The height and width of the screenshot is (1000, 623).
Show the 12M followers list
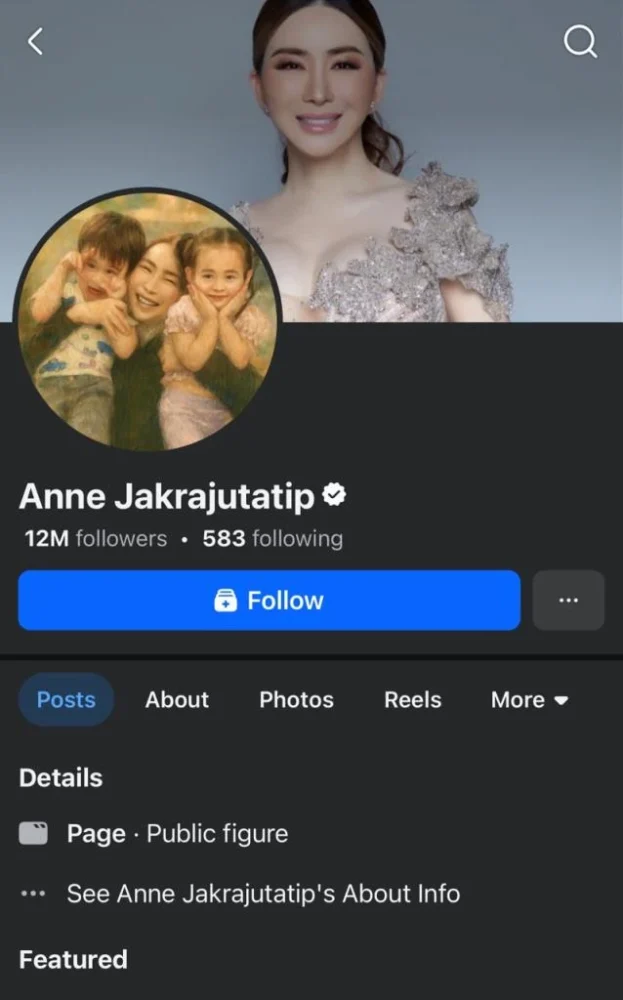(x=95, y=539)
